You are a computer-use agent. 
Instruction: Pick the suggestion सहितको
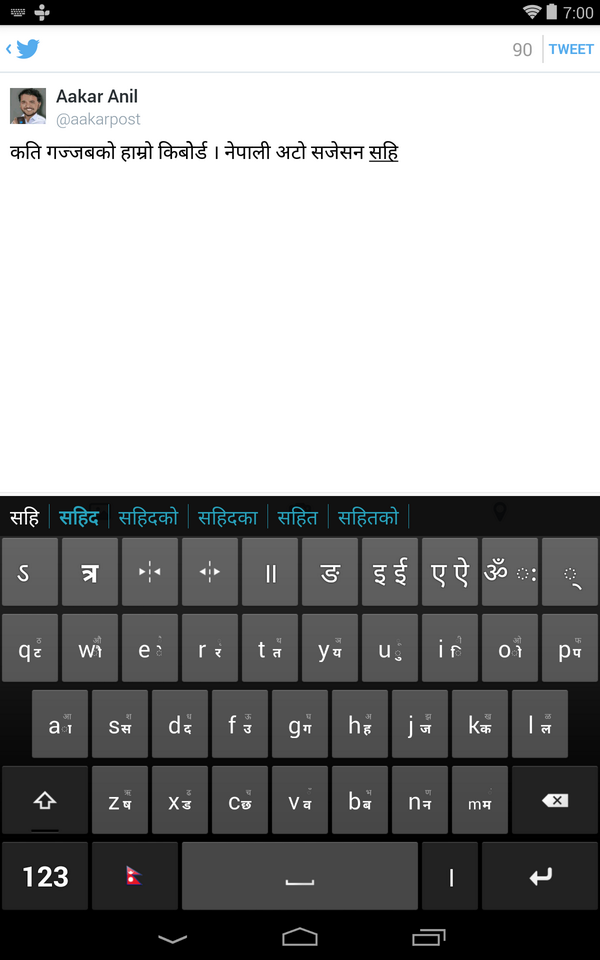coord(368,517)
